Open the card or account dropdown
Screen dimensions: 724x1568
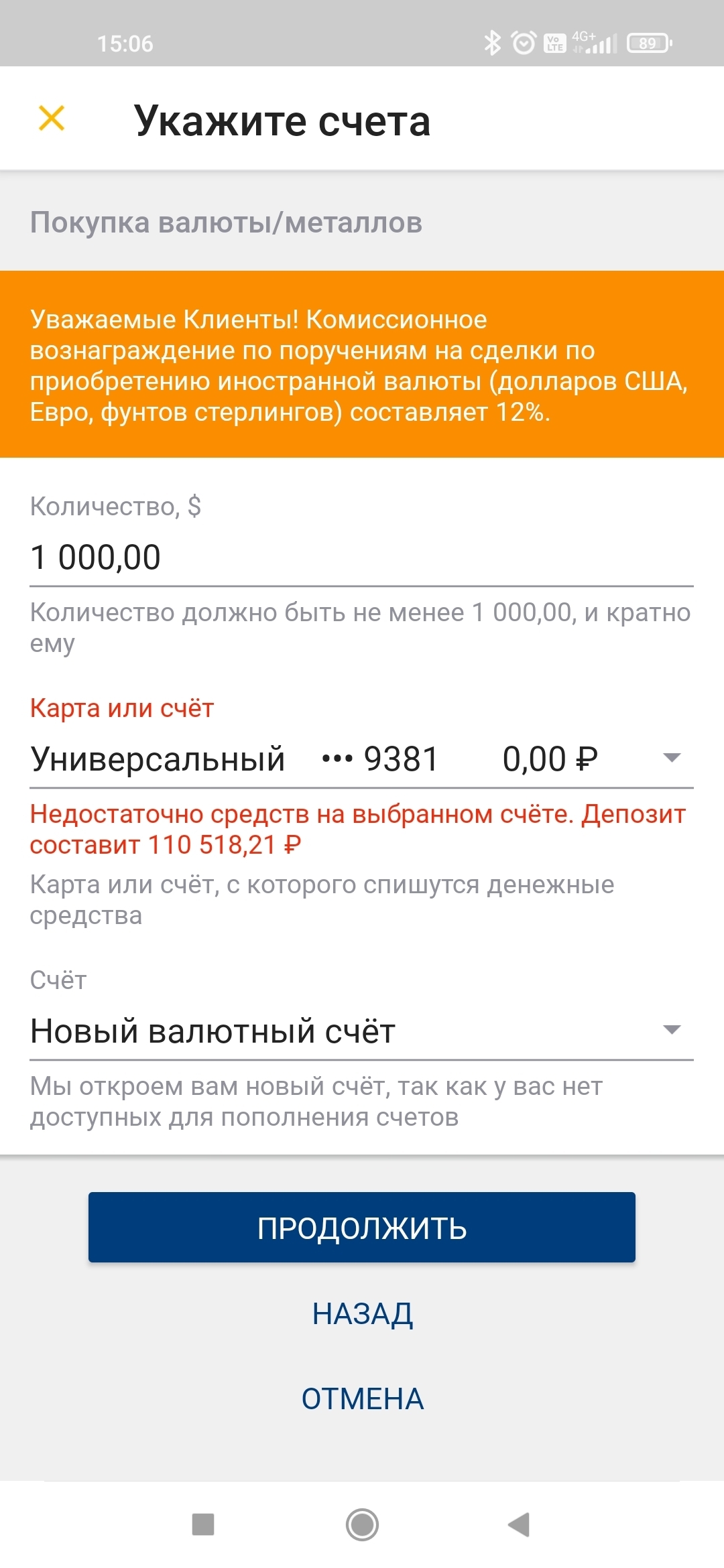tap(671, 758)
